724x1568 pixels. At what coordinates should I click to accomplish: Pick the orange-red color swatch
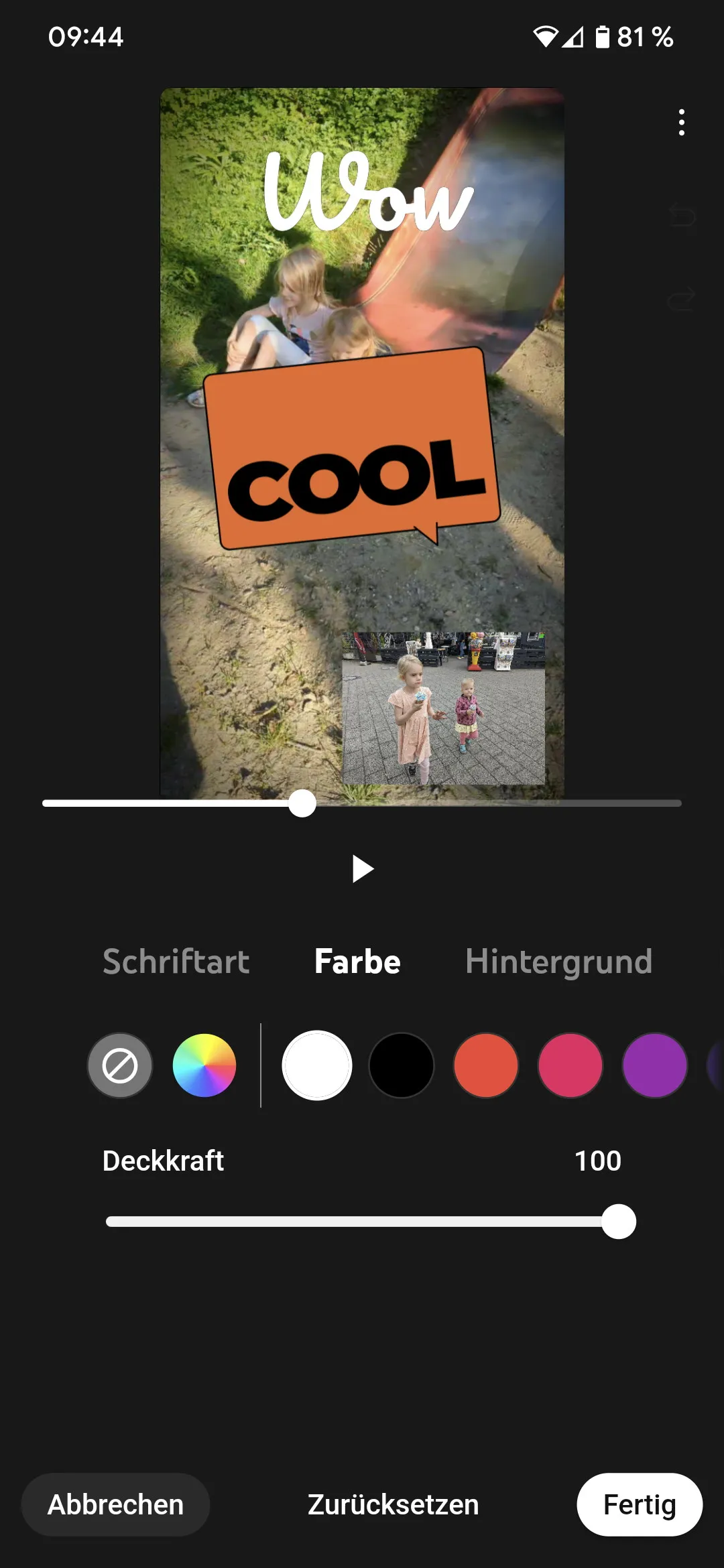pyautogui.click(x=486, y=1065)
